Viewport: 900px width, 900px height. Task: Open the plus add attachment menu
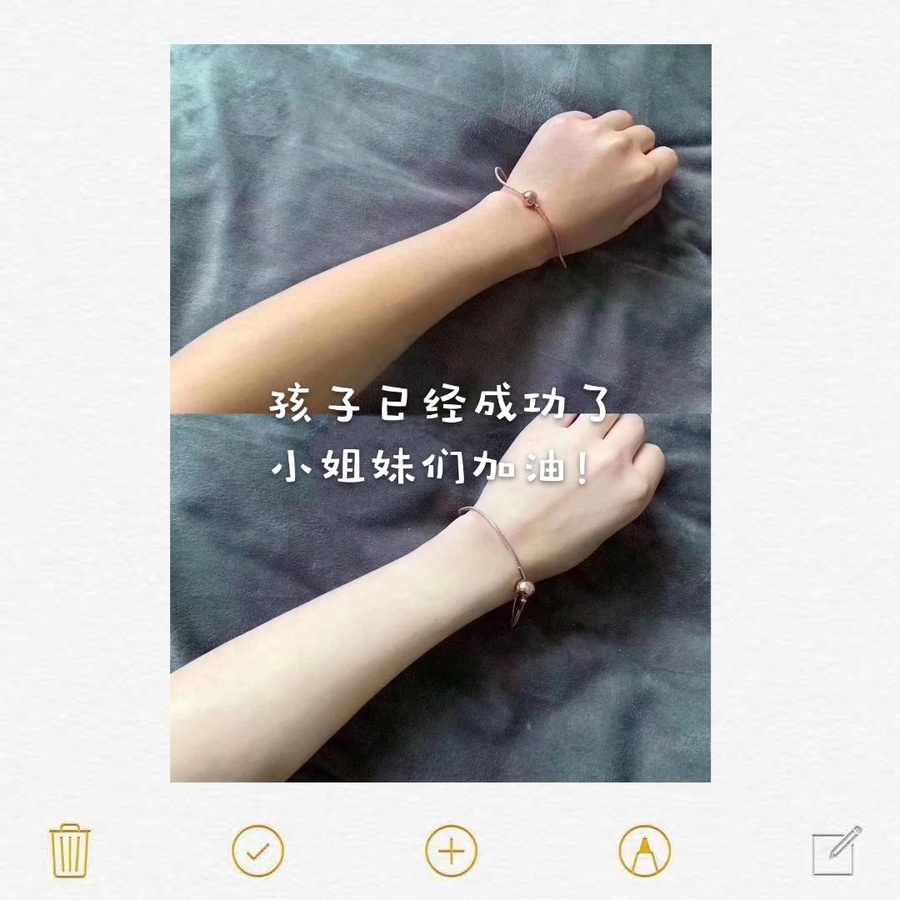coord(451,852)
